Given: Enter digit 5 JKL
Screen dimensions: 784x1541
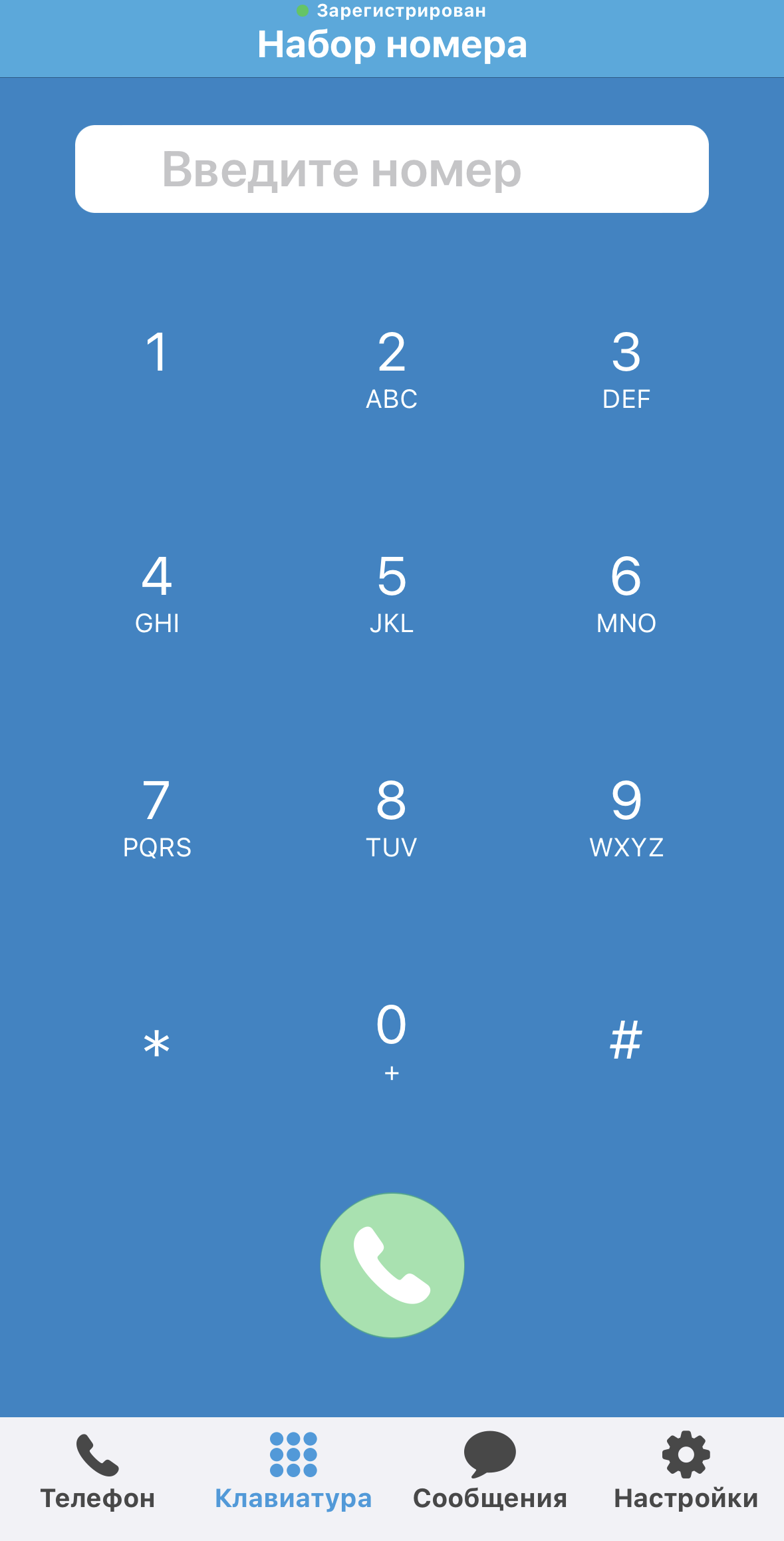Looking at the screenshot, I should [x=392, y=594].
